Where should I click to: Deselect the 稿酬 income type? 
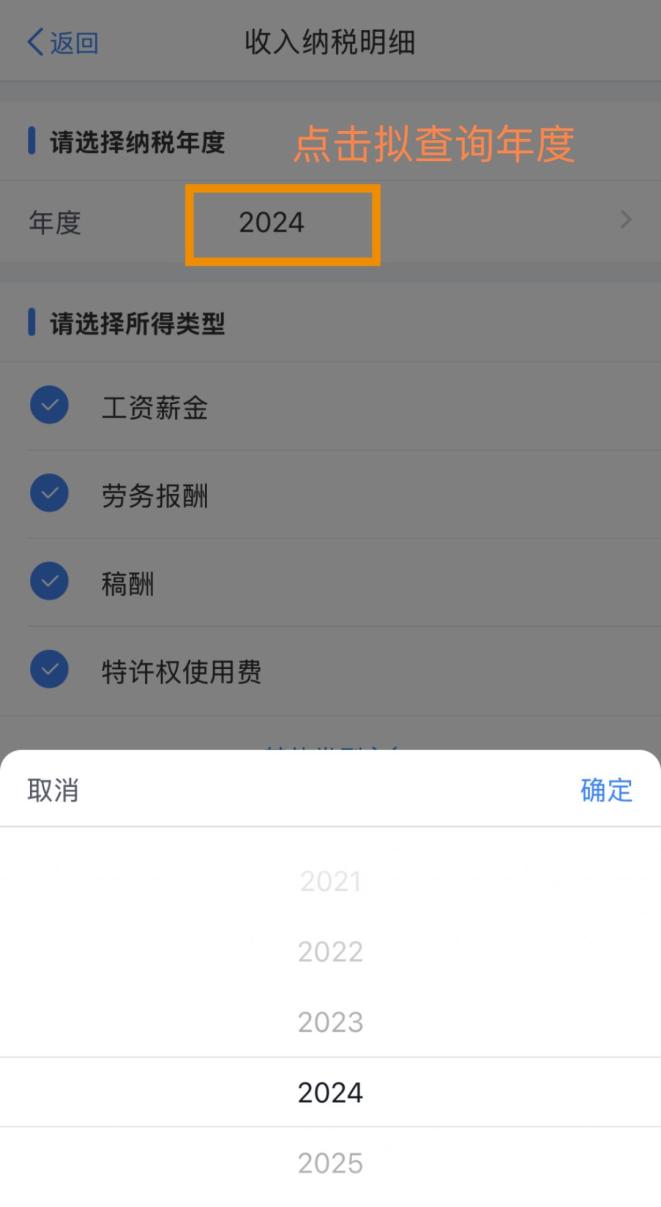[x=49, y=582]
